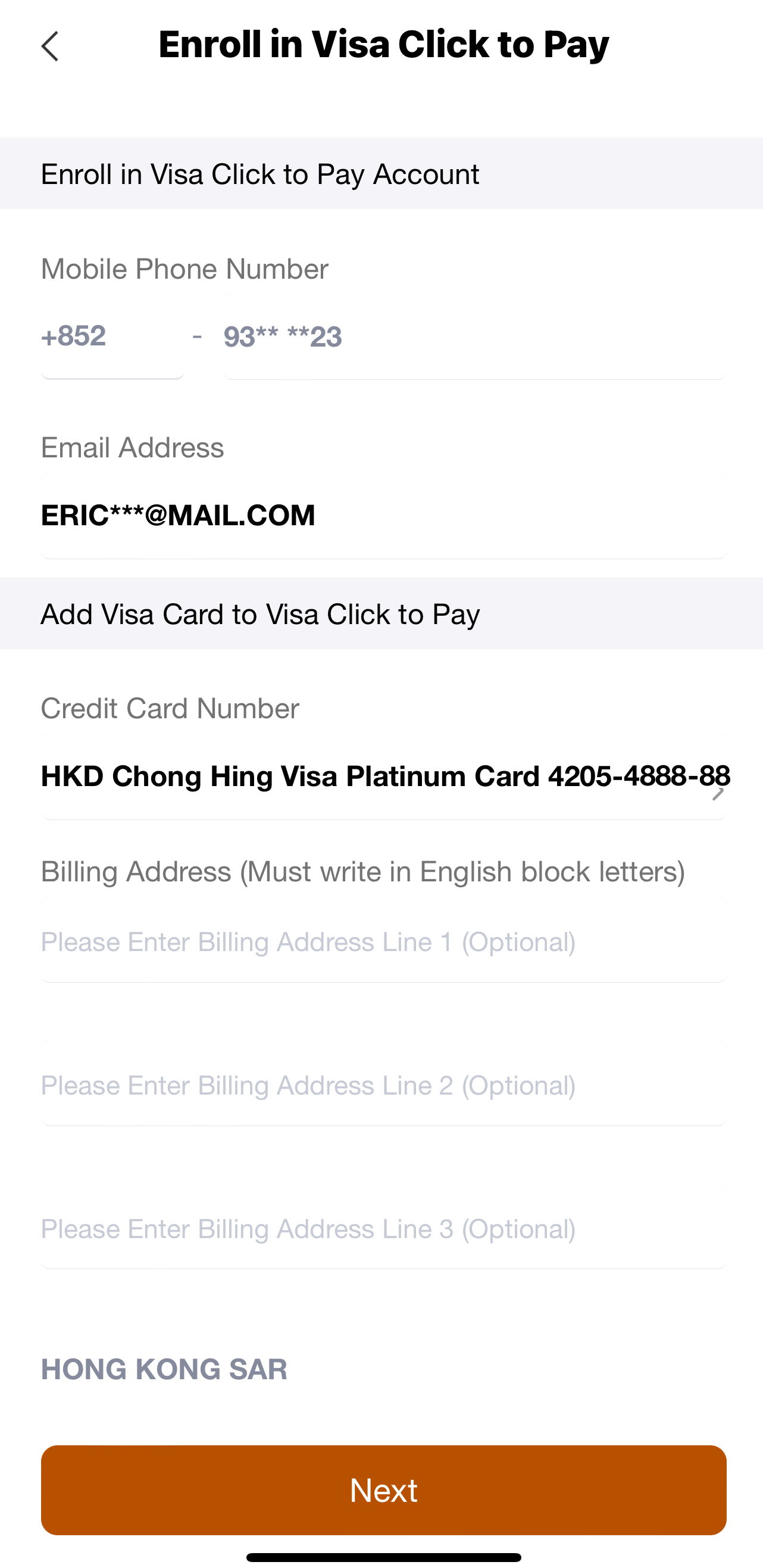Viewport: 763px width, 1568px height.
Task: Tap the +852 country code field
Action: point(112,336)
